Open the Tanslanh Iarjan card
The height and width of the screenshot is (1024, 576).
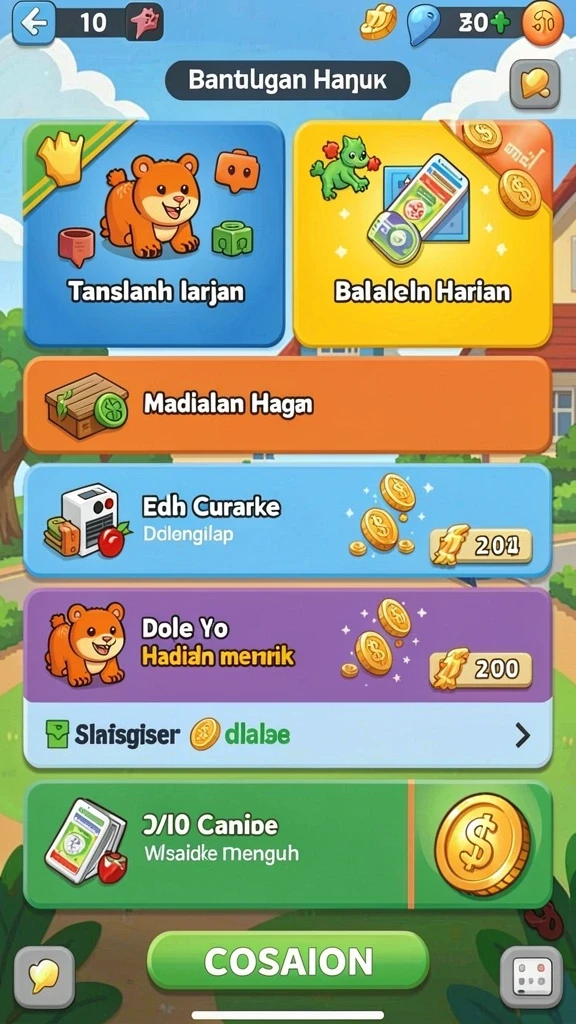point(154,233)
